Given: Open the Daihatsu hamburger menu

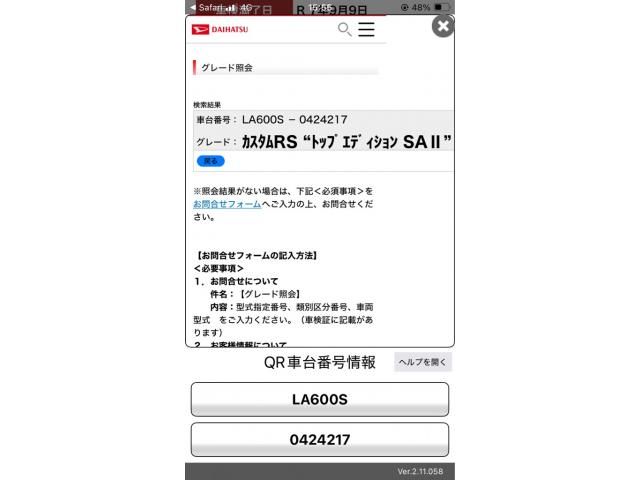Looking at the screenshot, I should [367, 29].
